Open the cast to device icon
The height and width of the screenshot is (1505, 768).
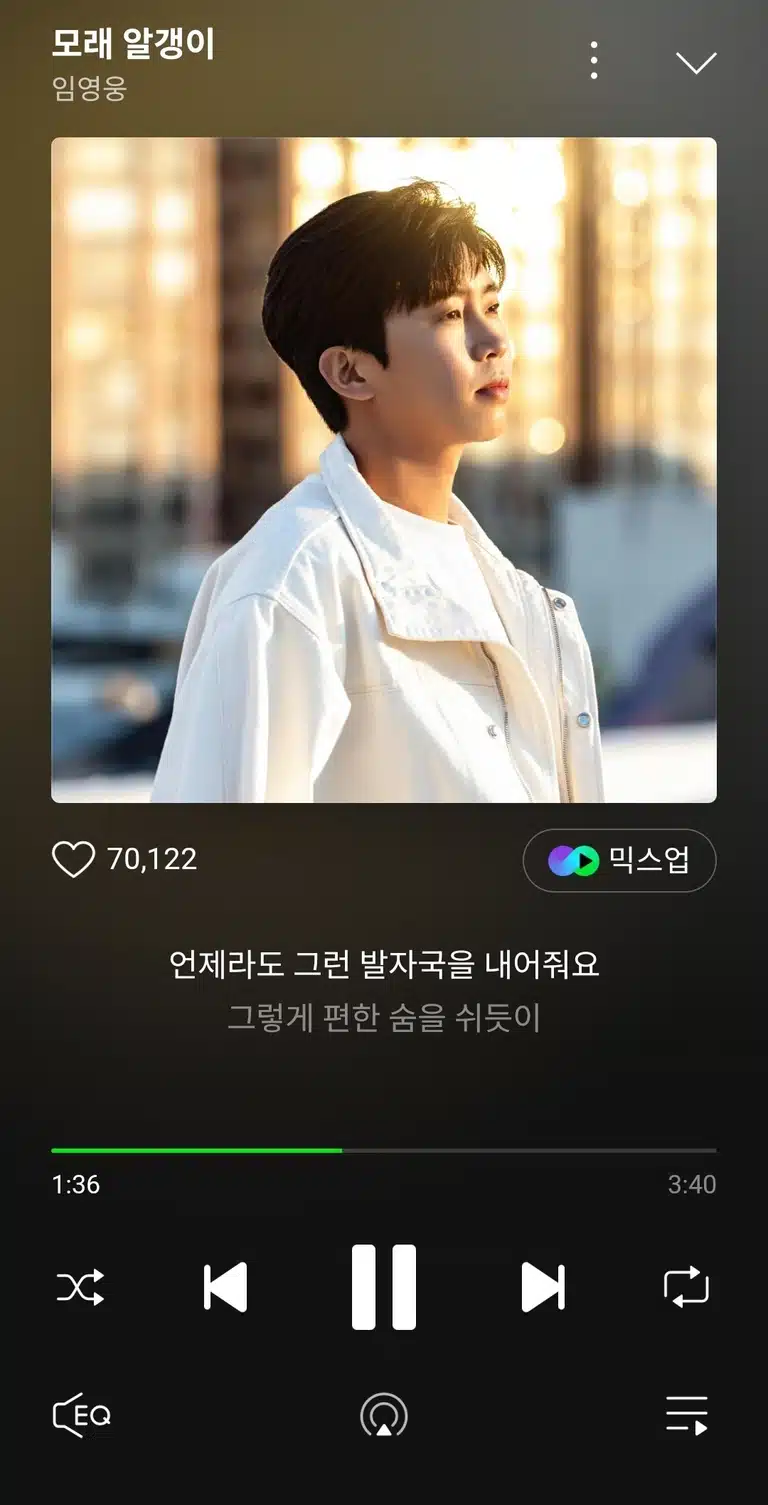point(384,1415)
